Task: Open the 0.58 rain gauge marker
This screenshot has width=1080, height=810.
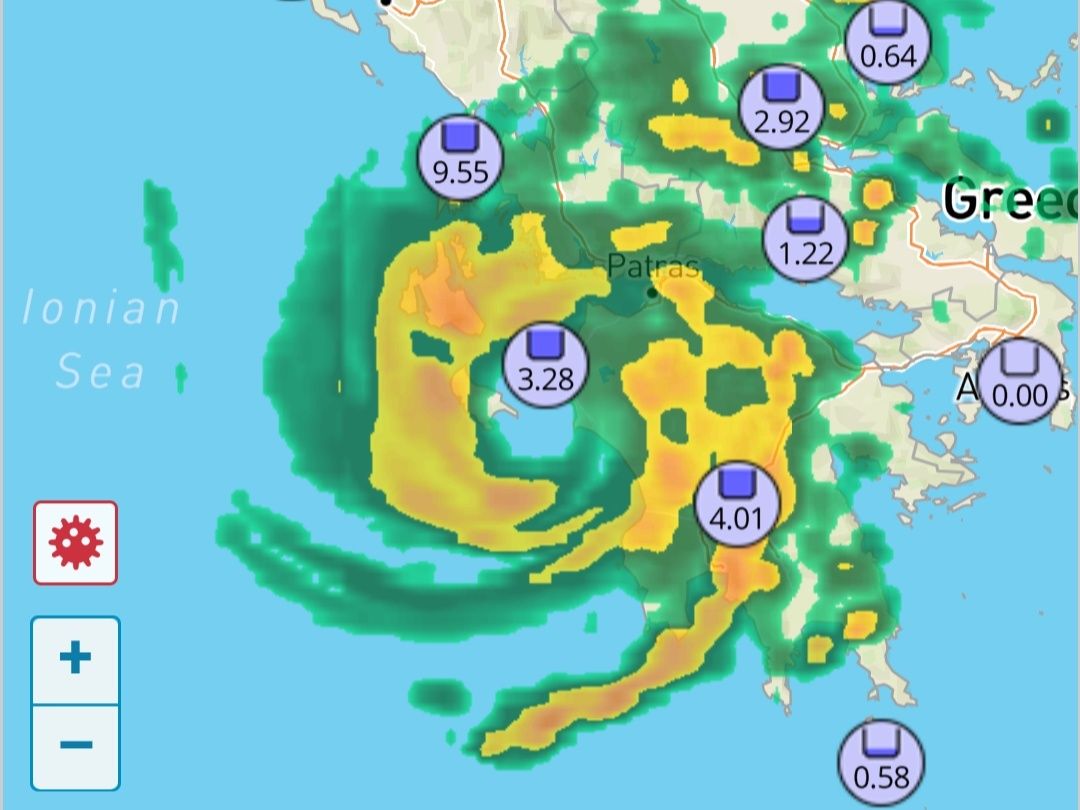Action: coord(881,762)
